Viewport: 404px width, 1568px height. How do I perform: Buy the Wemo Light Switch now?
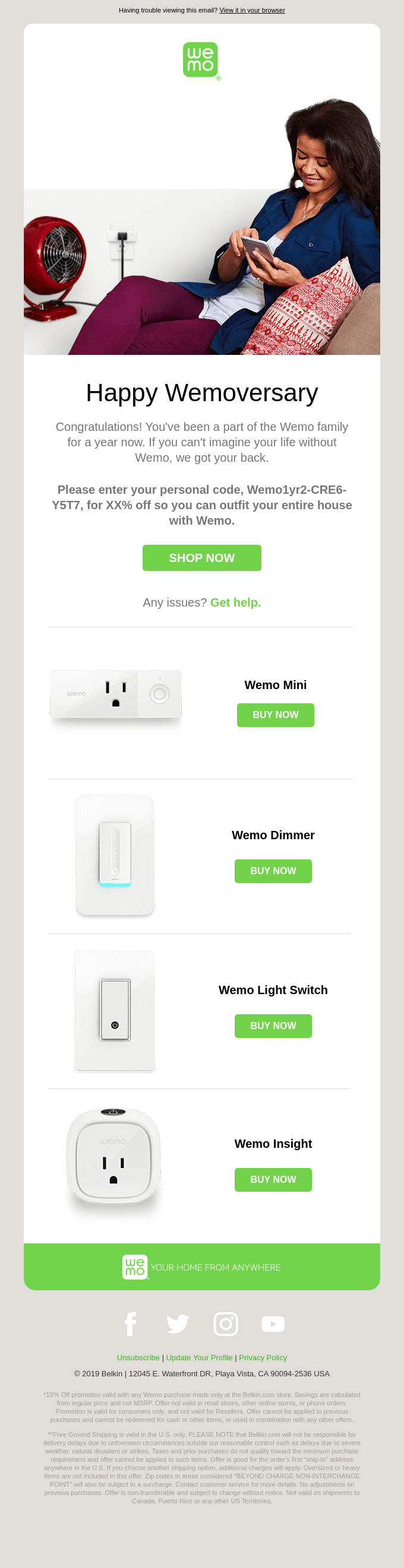coord(273,1025)
